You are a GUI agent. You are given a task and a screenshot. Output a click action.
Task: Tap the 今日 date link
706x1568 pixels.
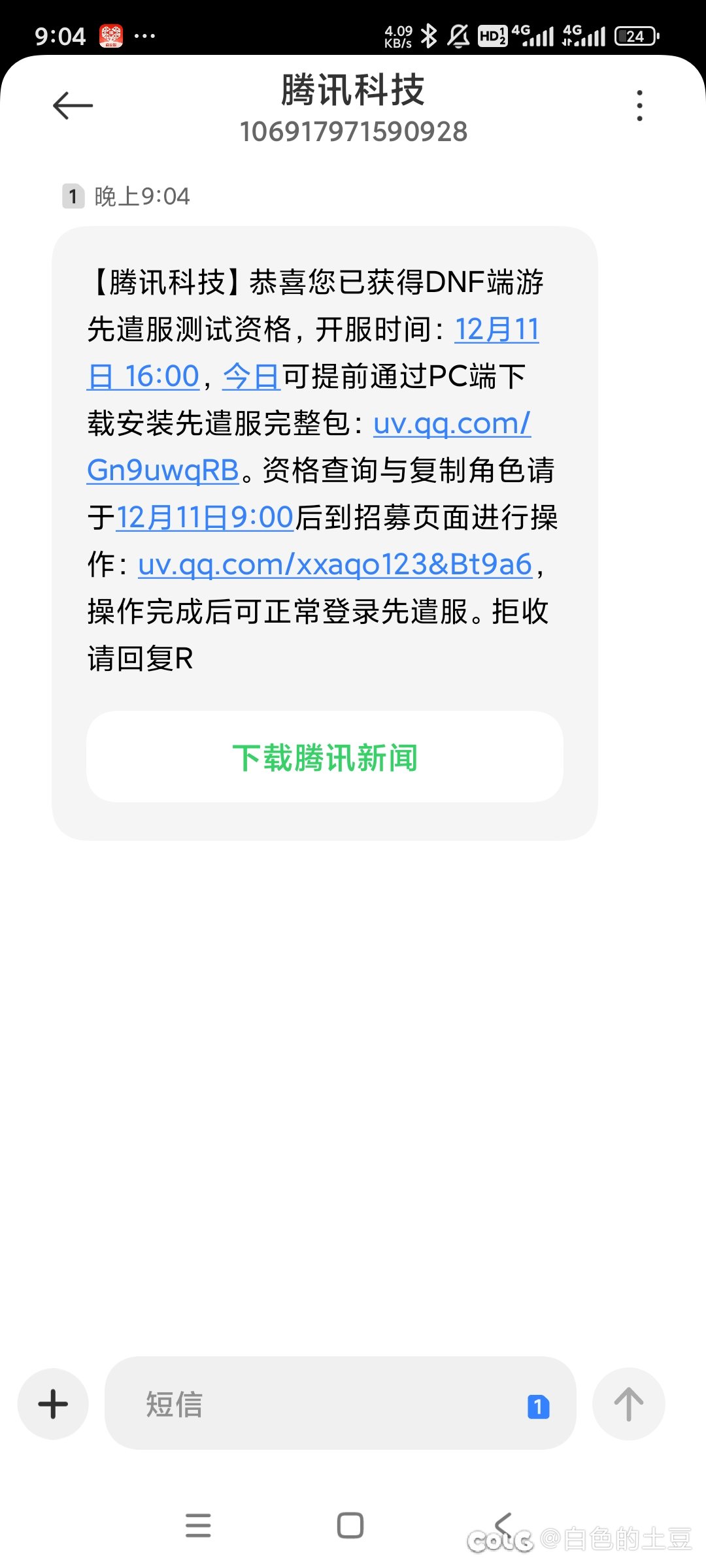[x=252, y=376]
